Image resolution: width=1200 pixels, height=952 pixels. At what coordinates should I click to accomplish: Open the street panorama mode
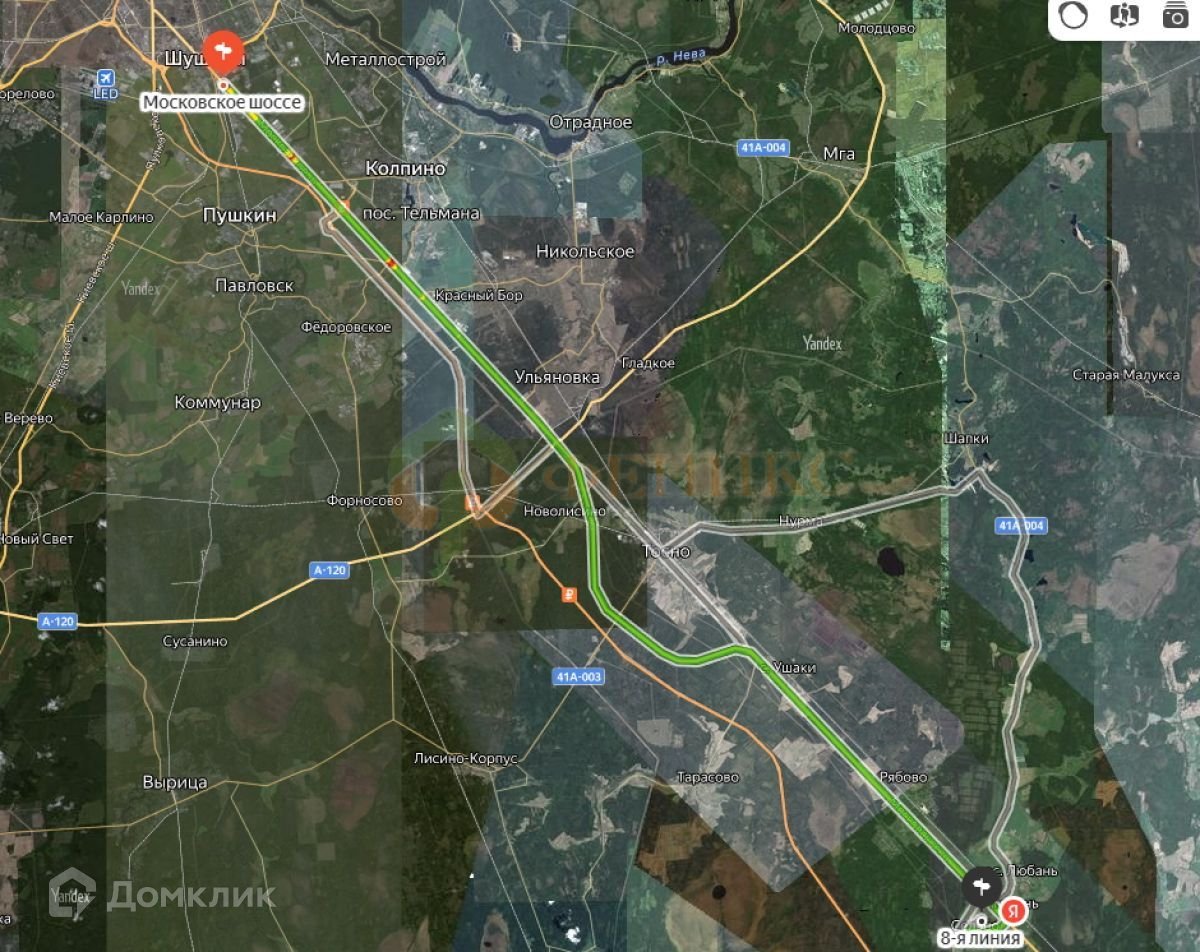(1125, 16)
